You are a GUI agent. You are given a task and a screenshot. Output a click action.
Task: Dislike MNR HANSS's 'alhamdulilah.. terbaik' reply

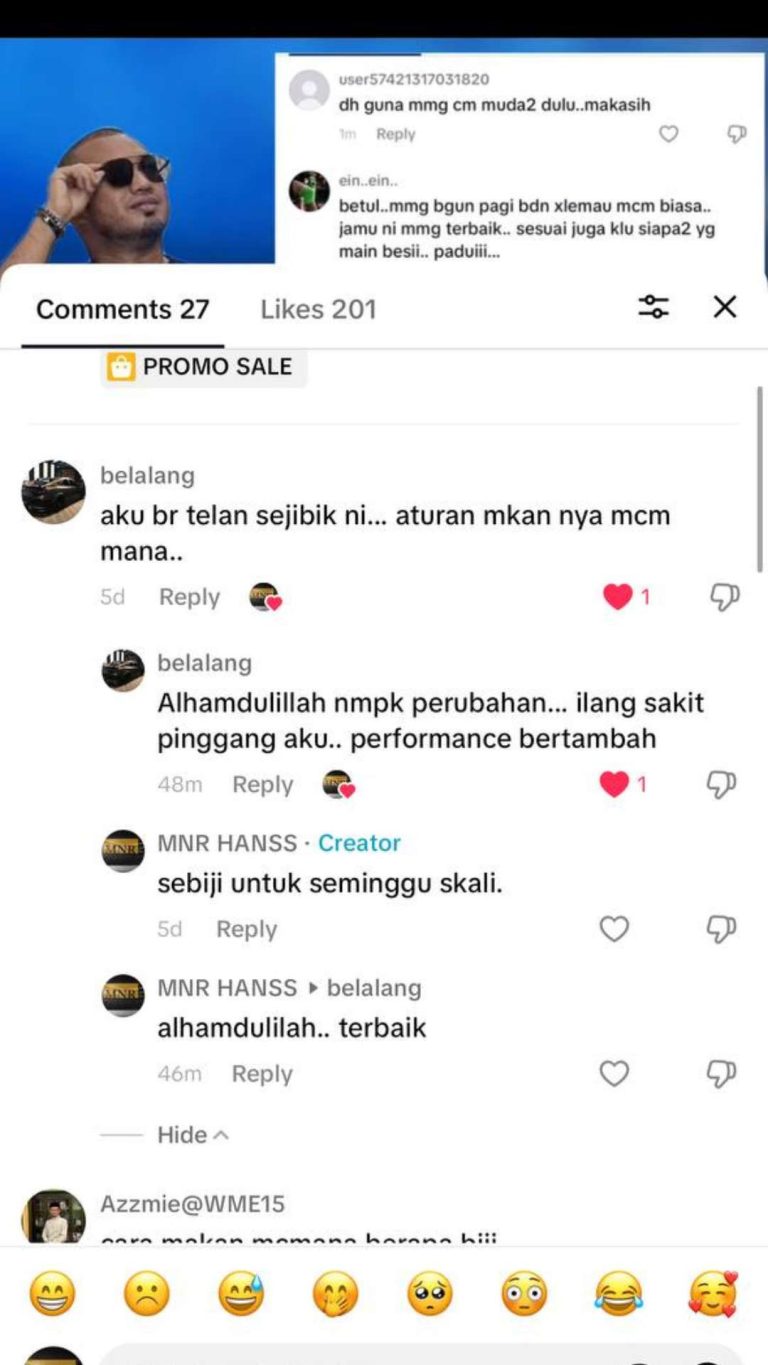point(723,1074)
